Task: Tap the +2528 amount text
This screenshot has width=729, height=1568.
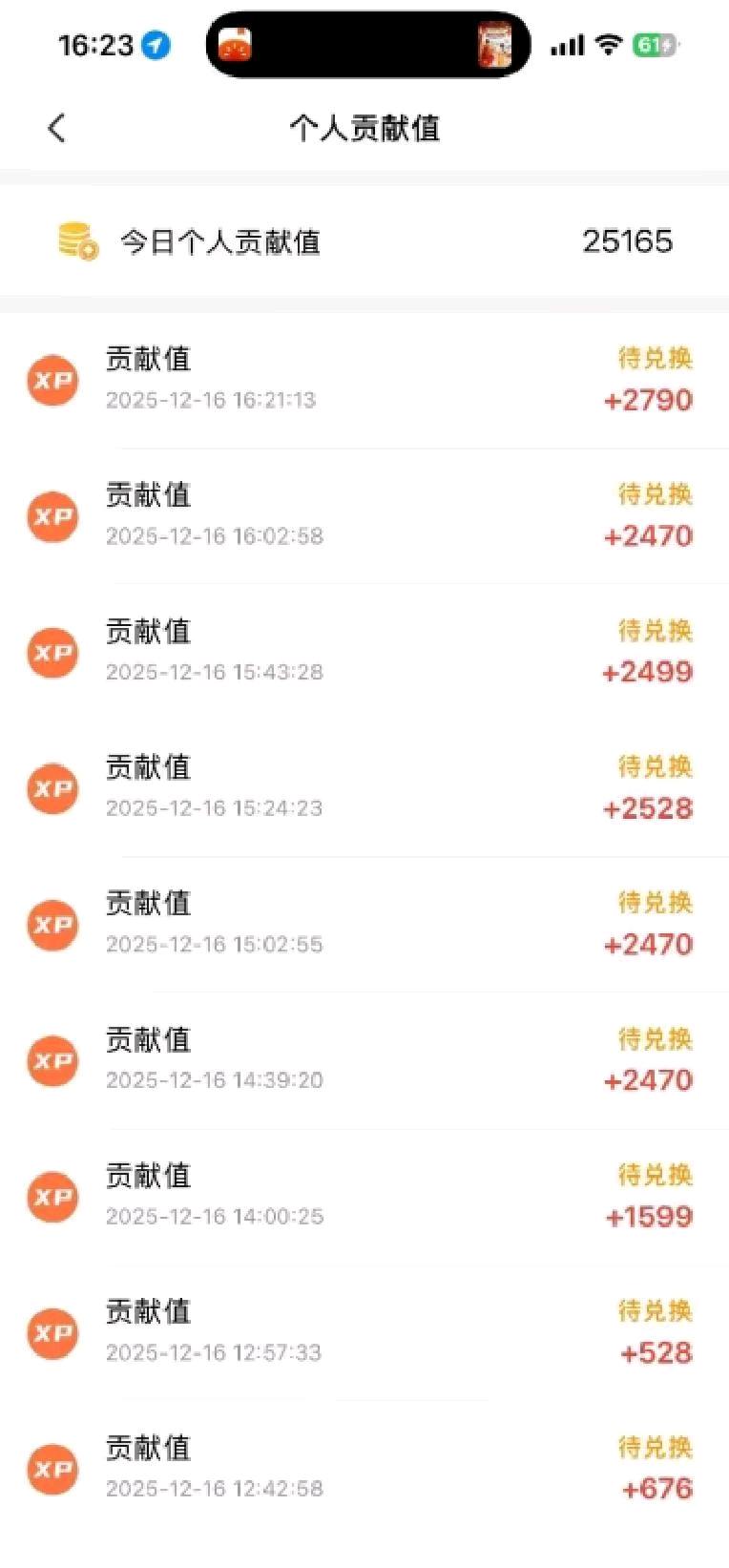Action: pyautogui.click(x=648, y=807)
